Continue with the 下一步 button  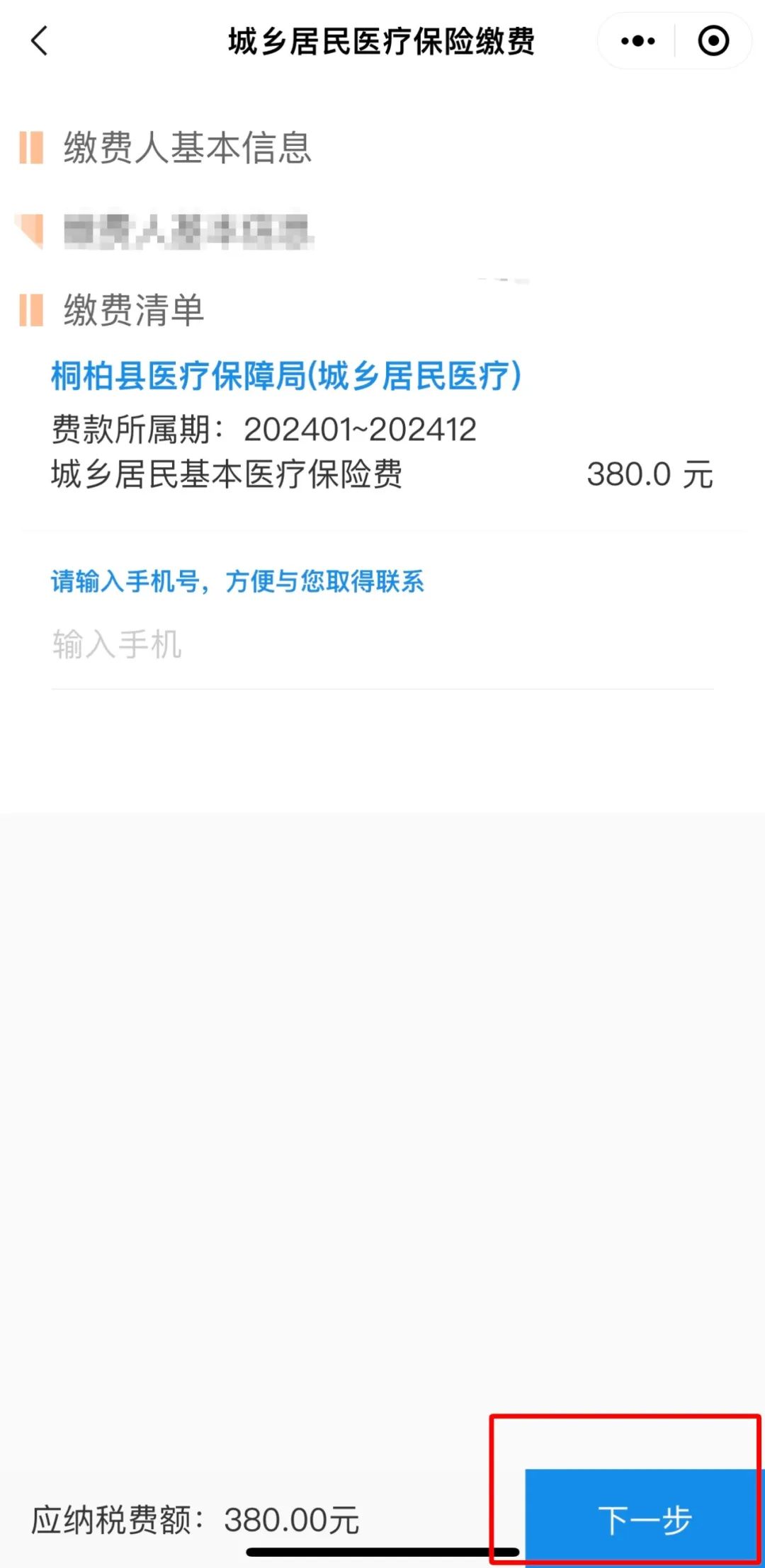pyautogui.click(x=643, y=1519)
